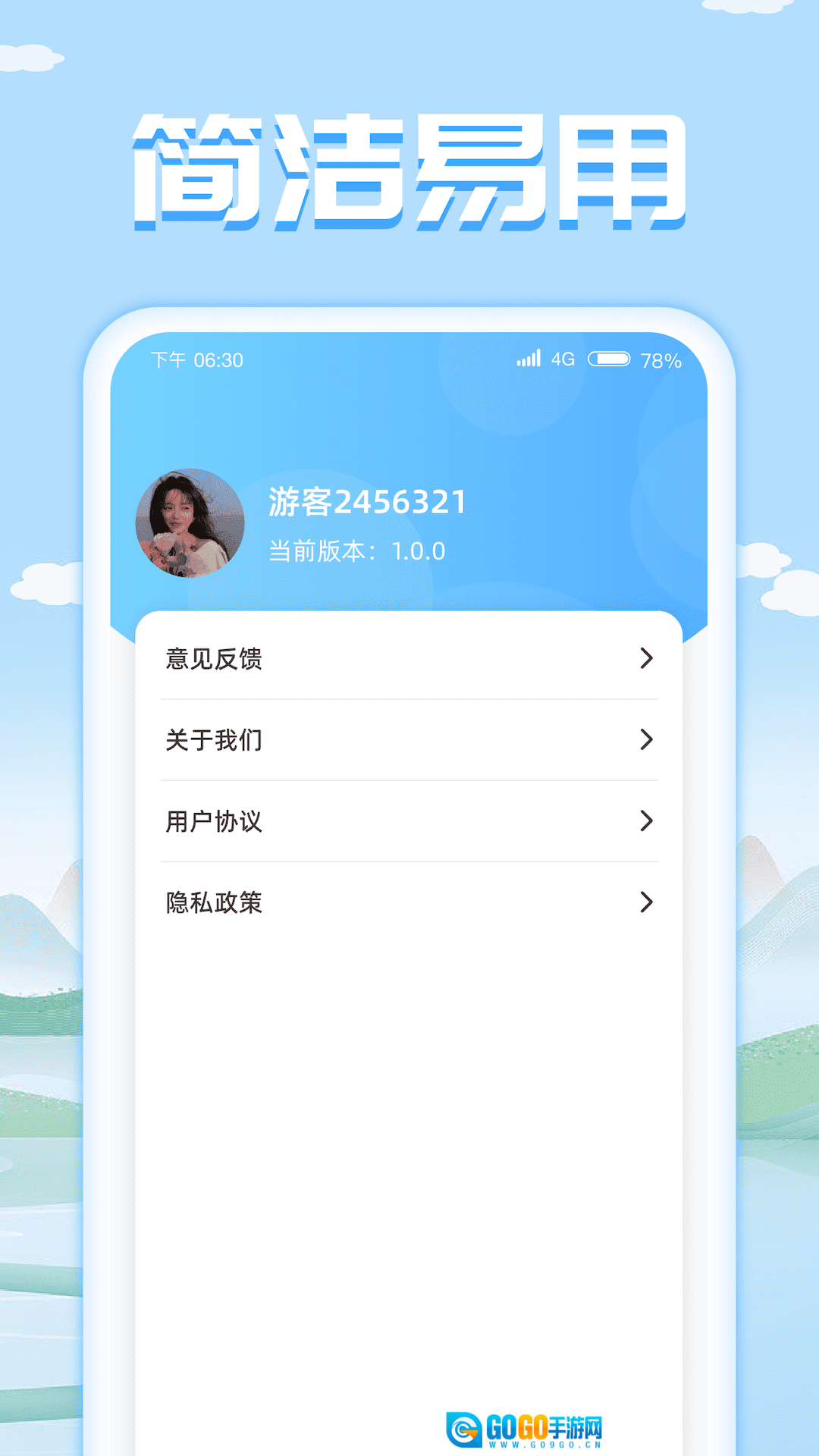Open the 意见反馈 feedback entry
819x1456 pixels.
click(212, 660)
